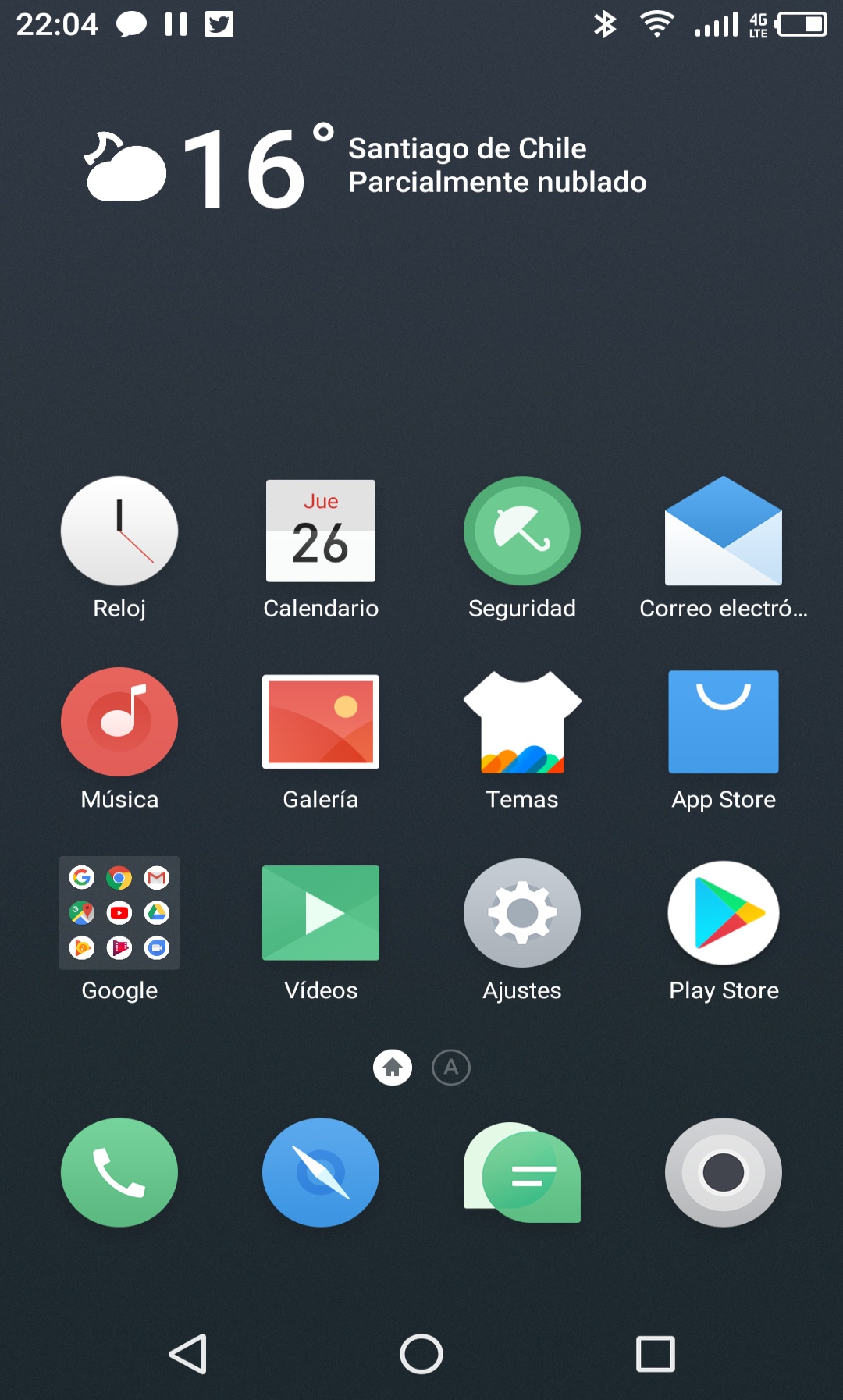Launch the compass browser in dock
This screenshot has height=1400, width=843.
click(321, 1172)
